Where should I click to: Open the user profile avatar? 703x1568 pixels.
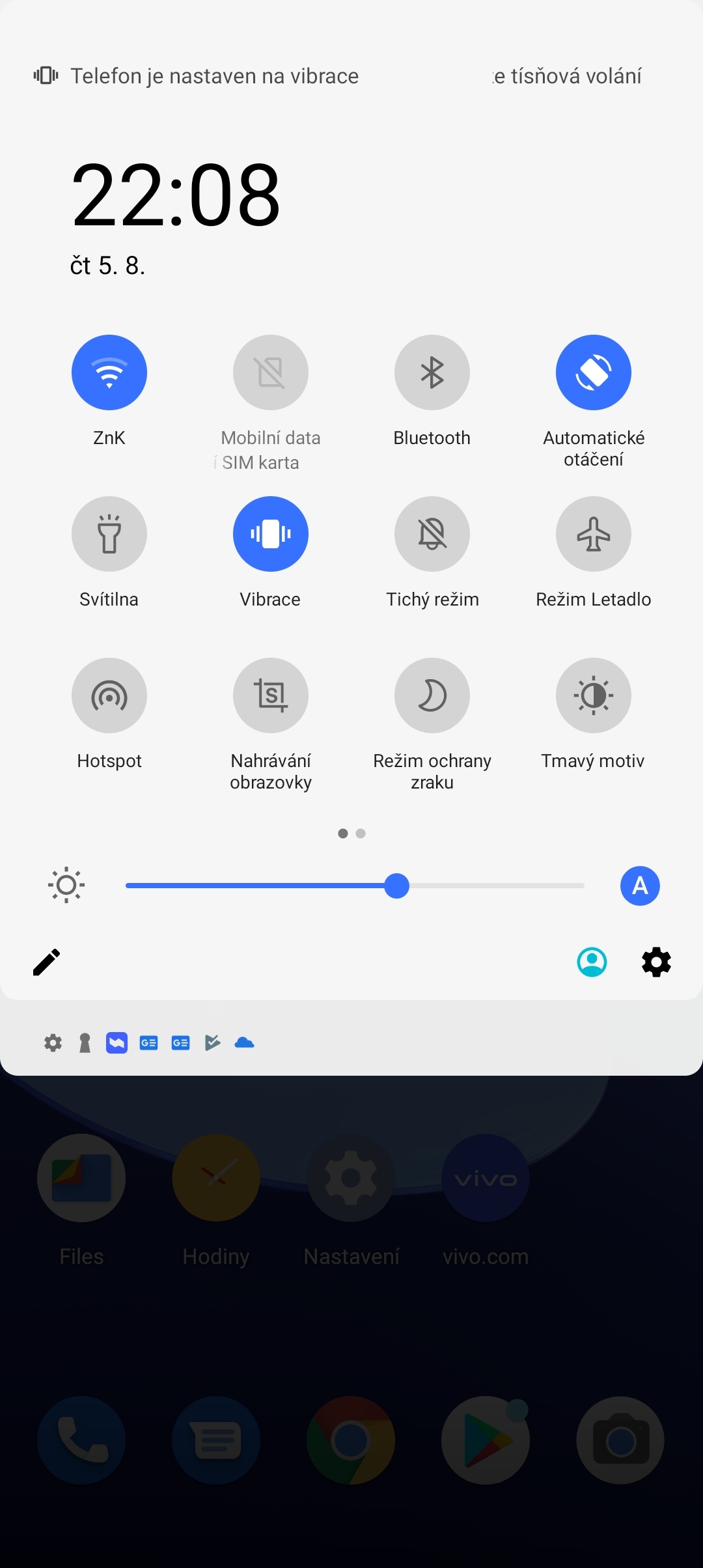pyautogui.click(x=592, y=961)
